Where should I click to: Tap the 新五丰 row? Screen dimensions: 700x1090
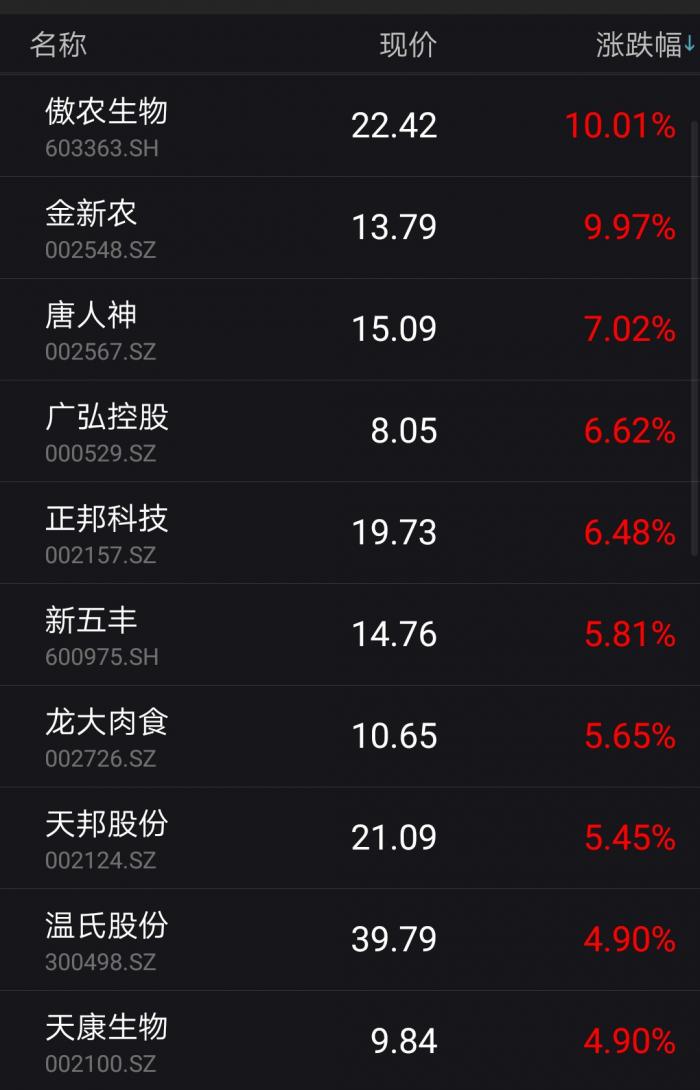tap(92, 635)
